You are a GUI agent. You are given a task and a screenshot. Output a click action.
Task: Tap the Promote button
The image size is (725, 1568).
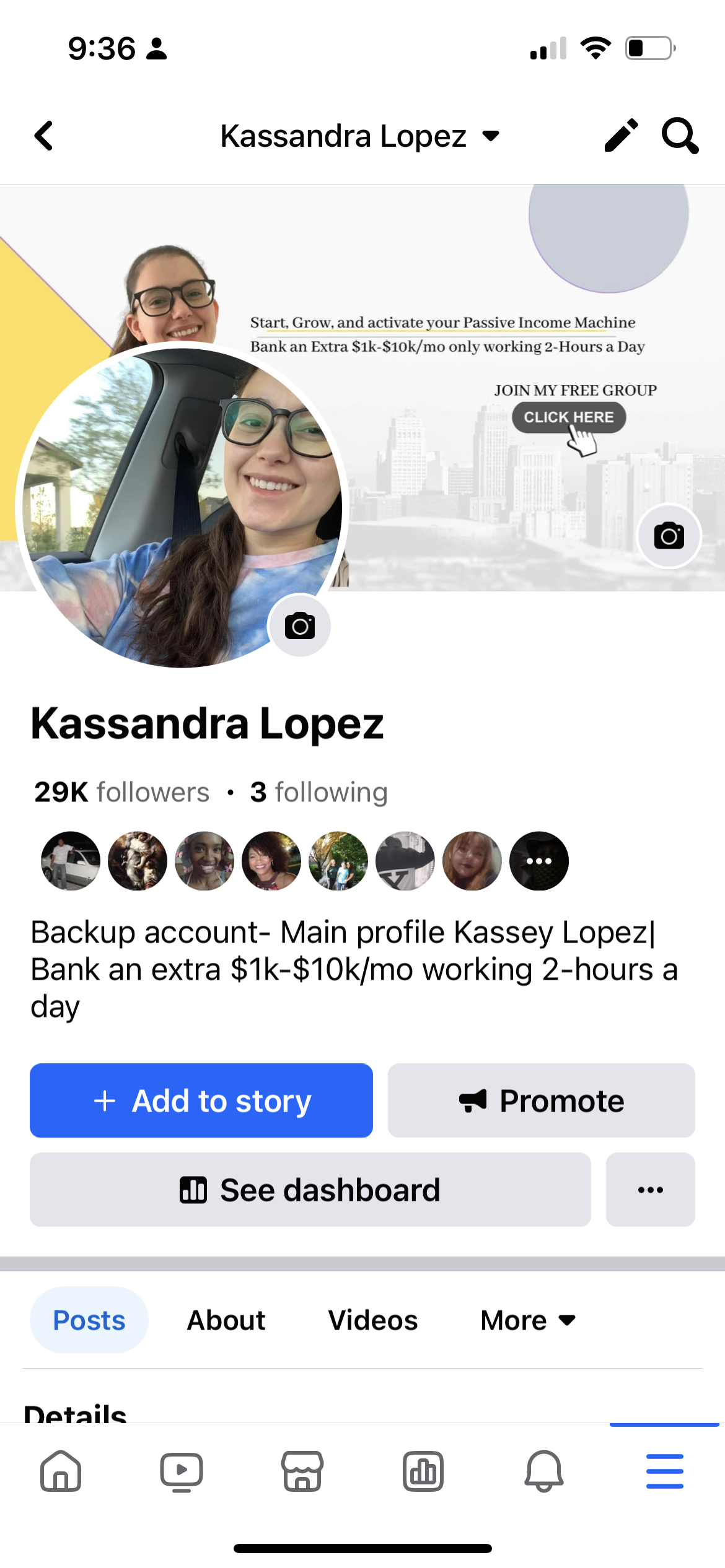[x=541, y=1100]
